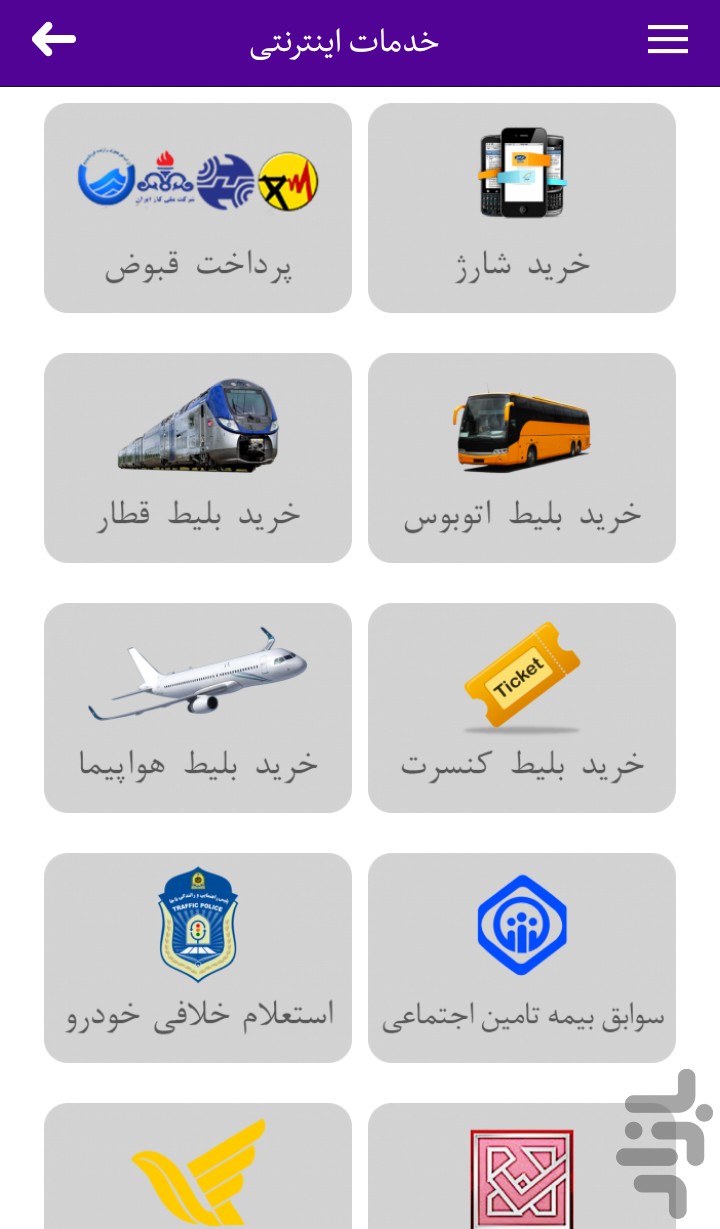720x1229 pixels.
Task: Open سوابق بیمه تامین اجتماعی card
Action: [x=522, y=958]
